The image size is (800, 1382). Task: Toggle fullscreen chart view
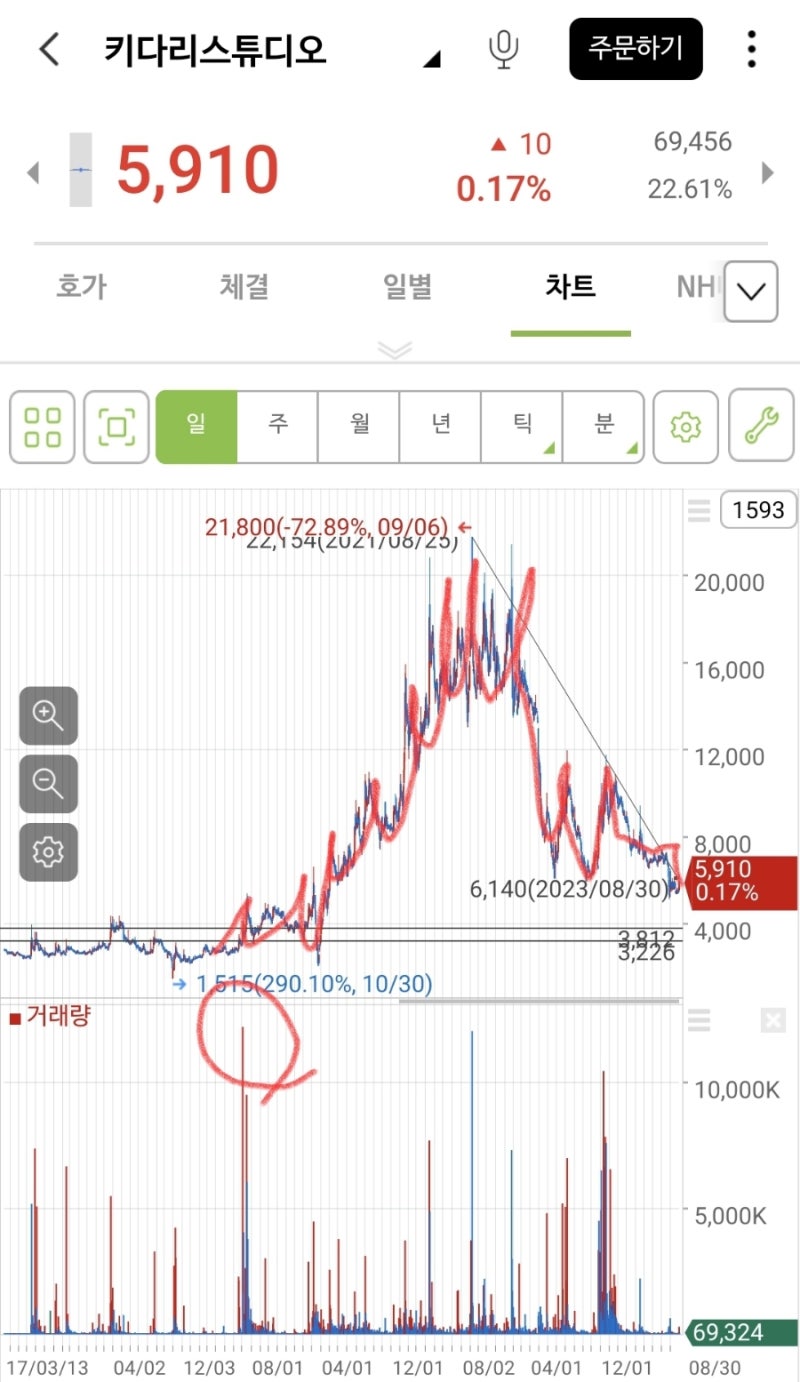coord(116,427)
